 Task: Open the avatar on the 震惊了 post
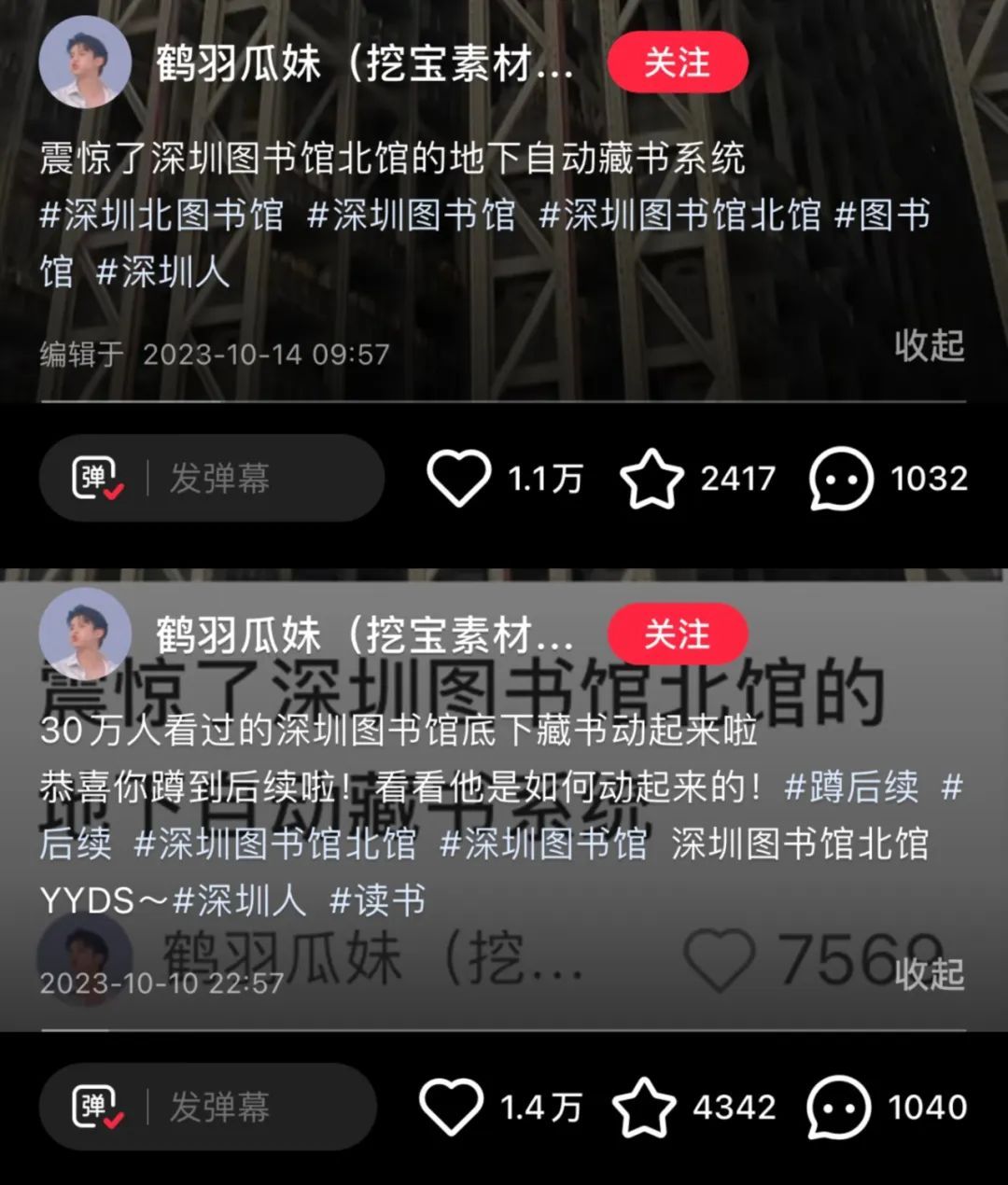tap(85, 63)
